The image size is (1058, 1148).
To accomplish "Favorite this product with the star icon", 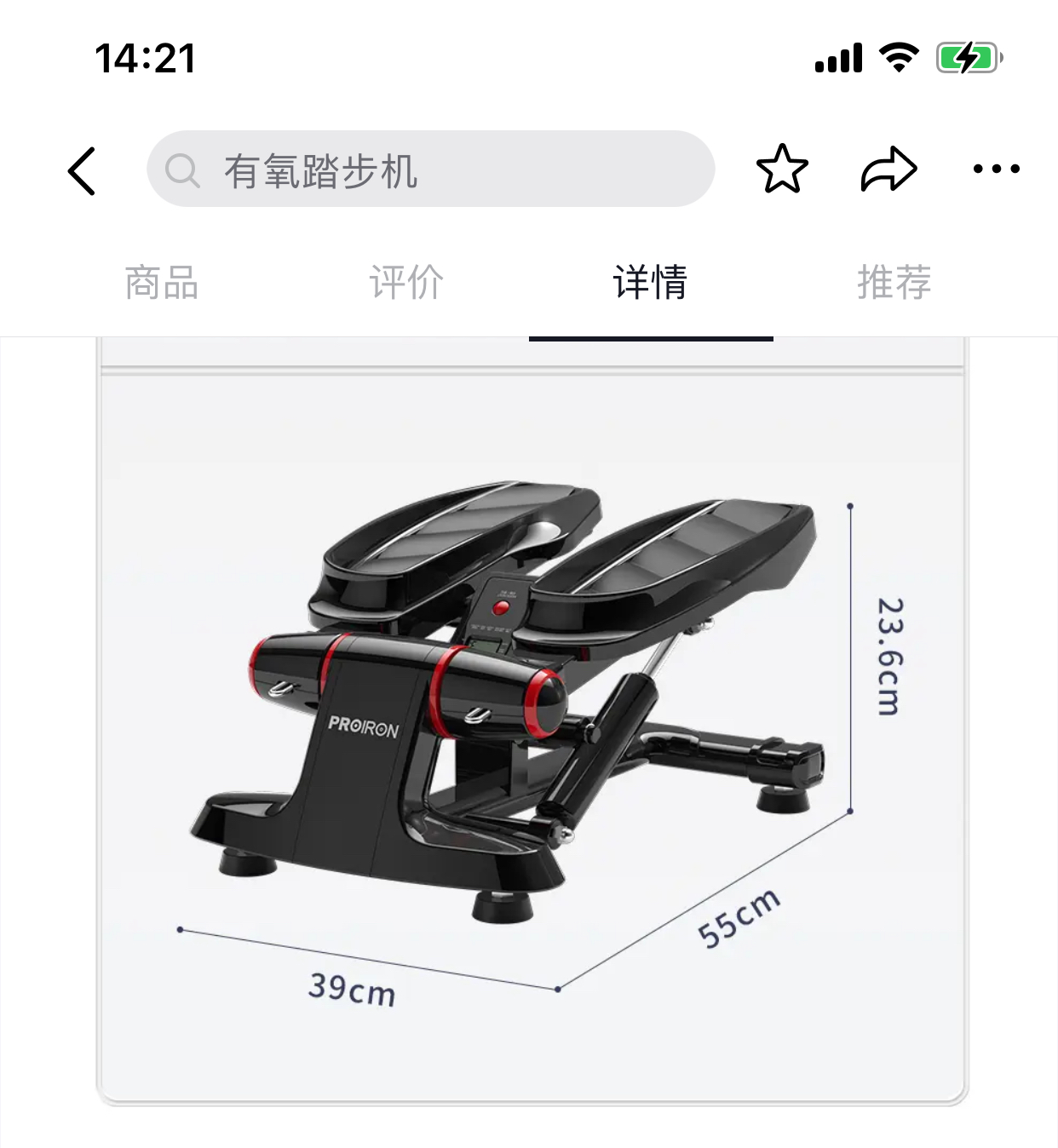I will click(x=781, y=169).
